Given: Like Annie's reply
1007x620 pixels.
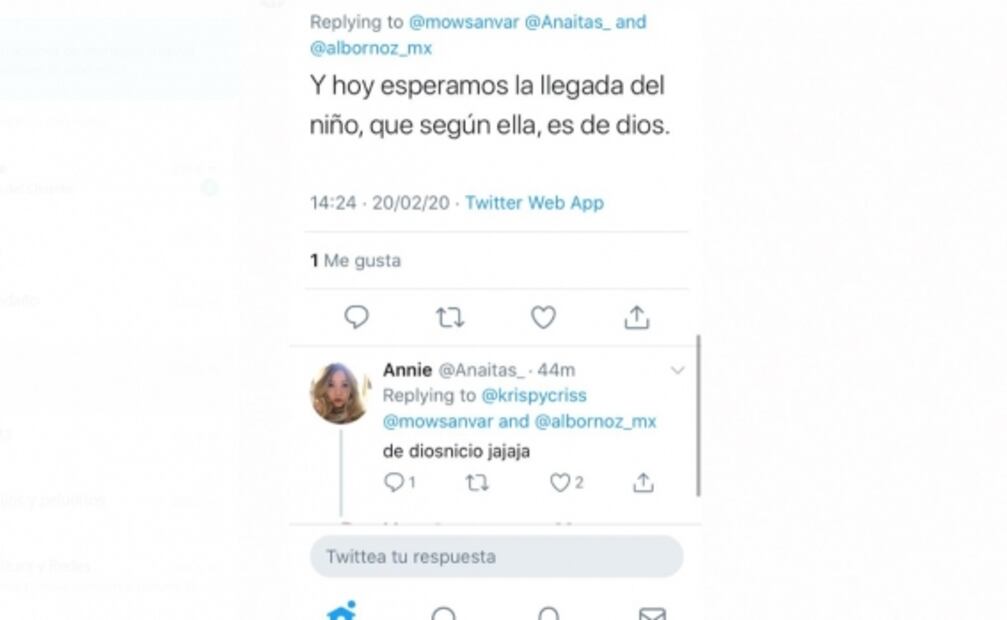Looking at the screenshot, I should tap(560, 483).
